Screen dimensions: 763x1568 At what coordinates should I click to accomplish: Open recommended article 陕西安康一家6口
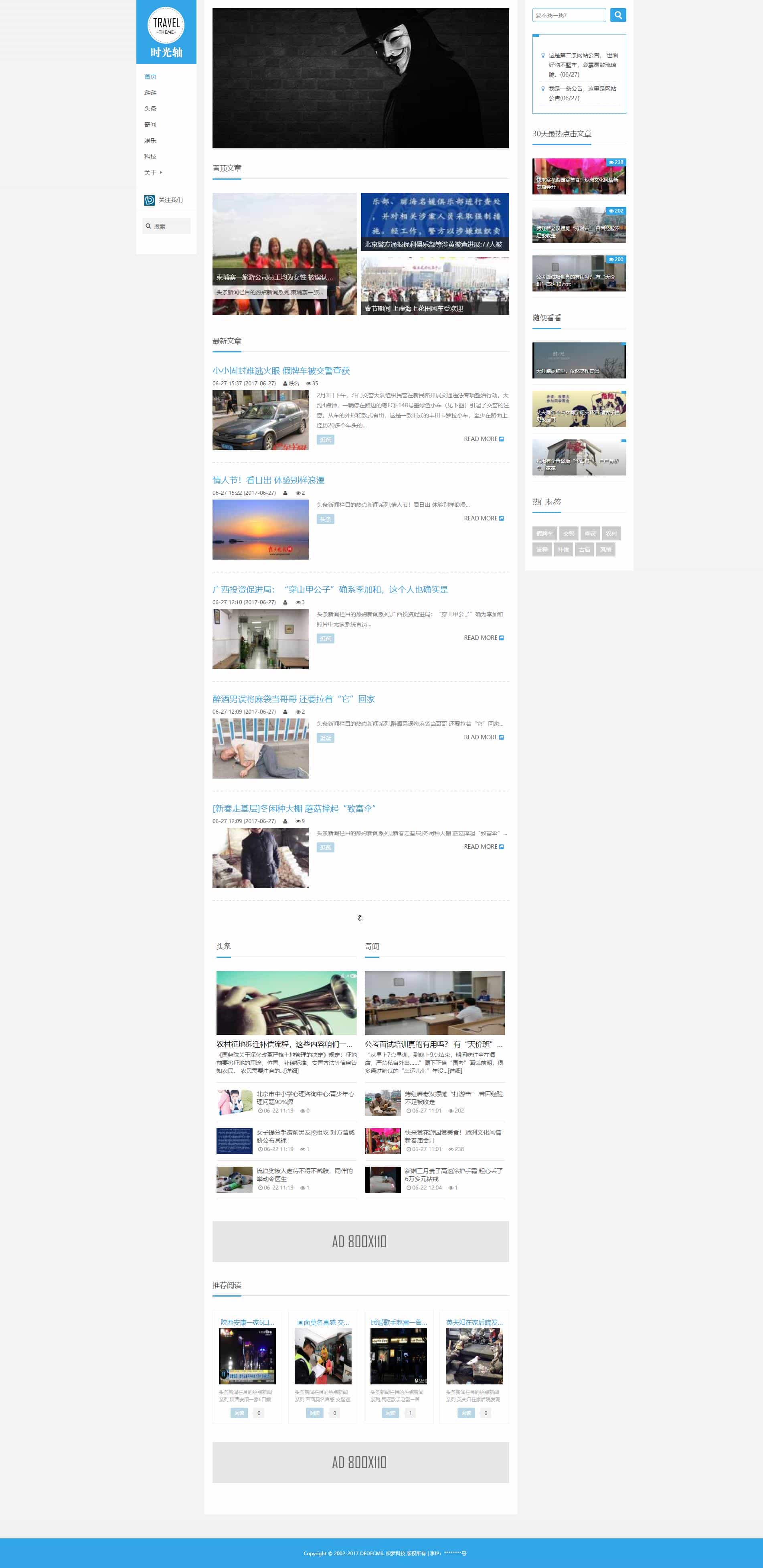click(247, 1323)
